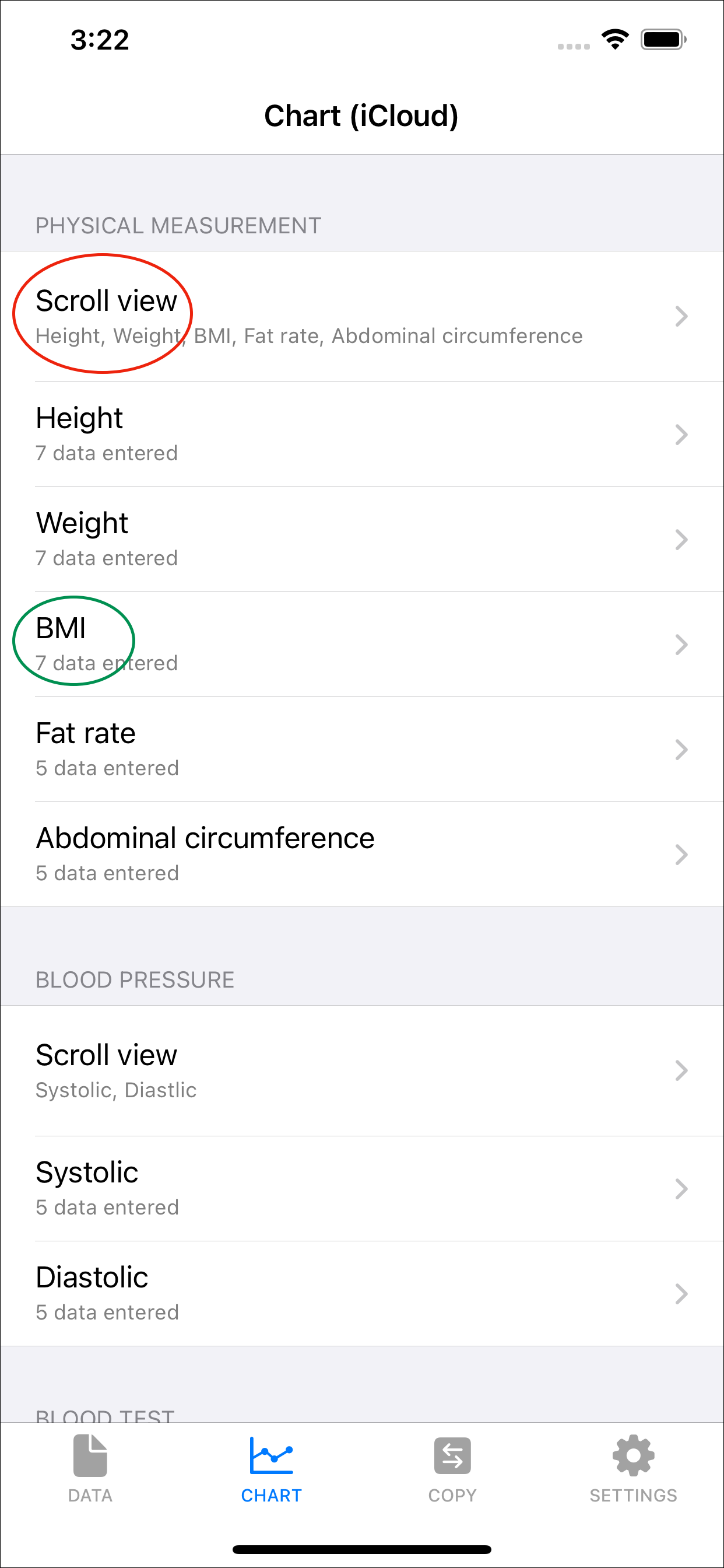View the Systolic chart

pyautogui.click(x=362, y=1189)
